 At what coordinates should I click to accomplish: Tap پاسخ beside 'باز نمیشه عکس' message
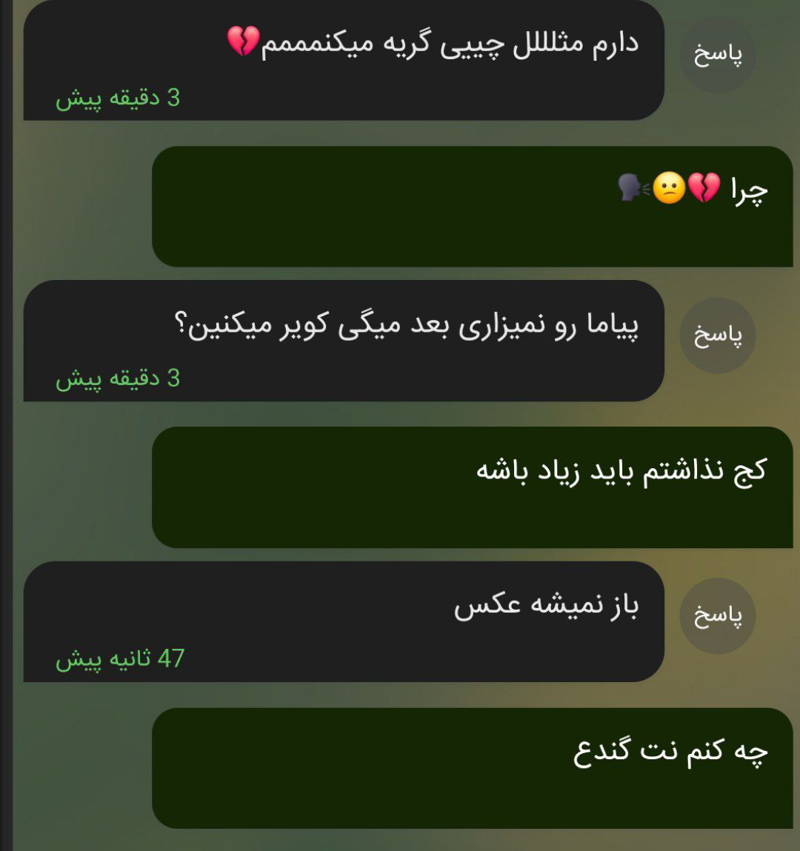(718, 616)
